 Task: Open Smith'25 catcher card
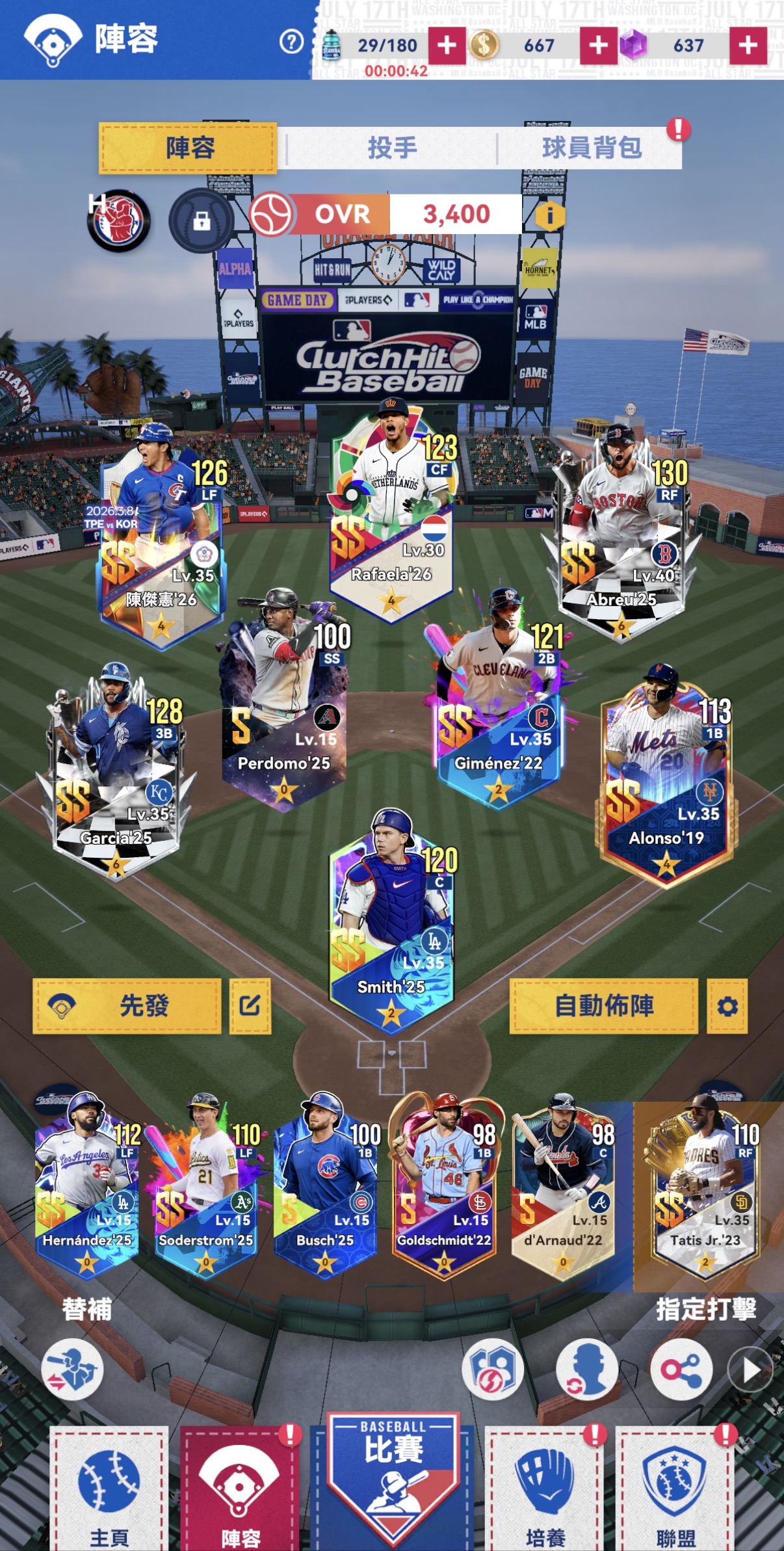pos(391,923)
